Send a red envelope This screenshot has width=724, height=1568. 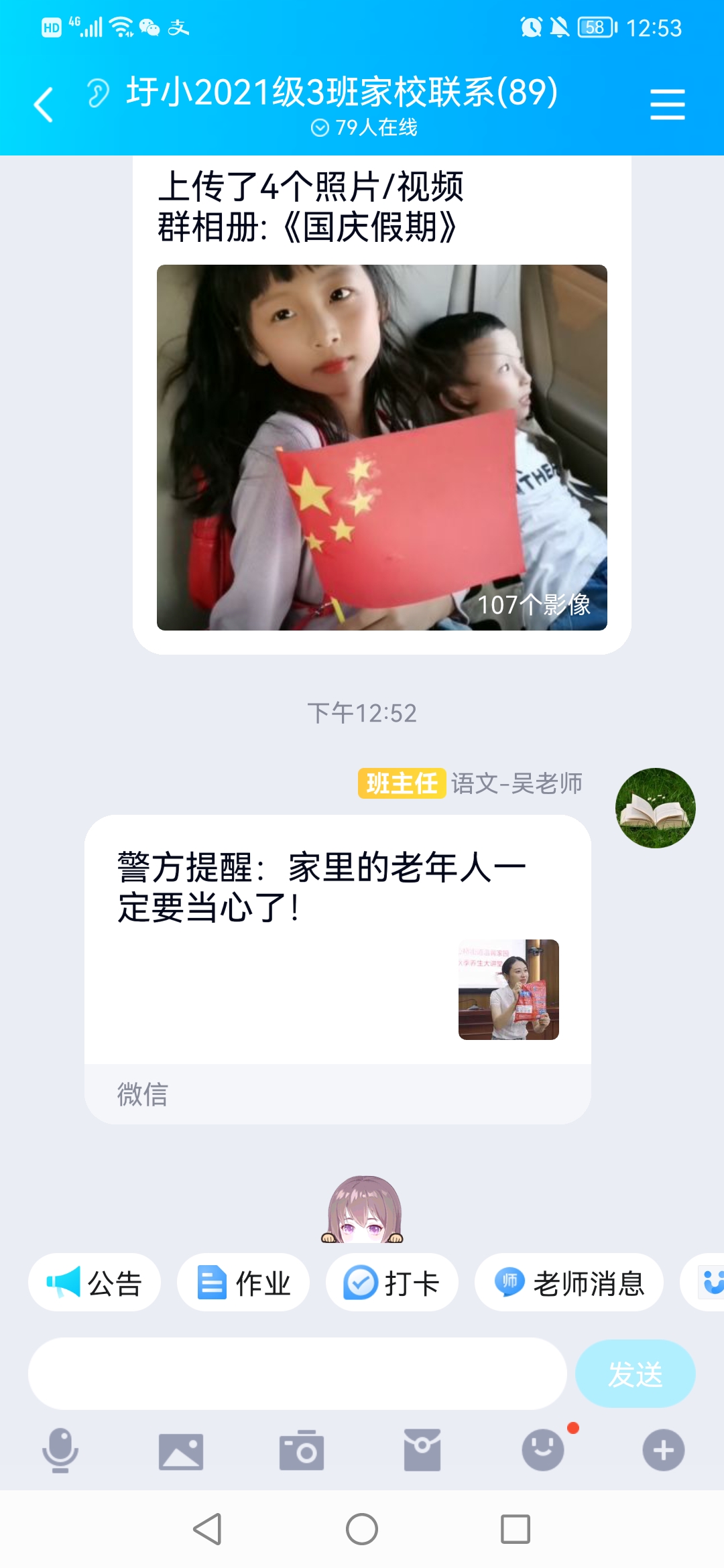pos(422,1450)
